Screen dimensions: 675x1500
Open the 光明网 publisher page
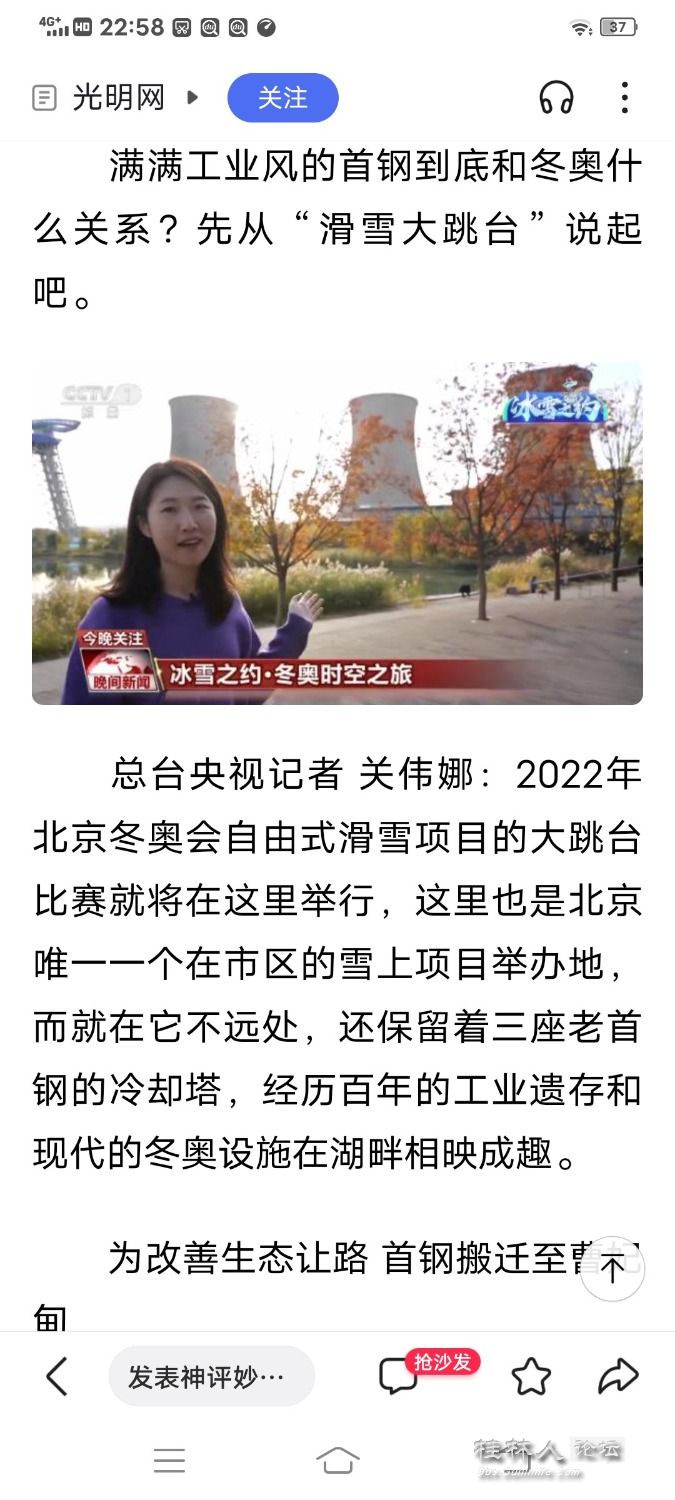coord(117,98)
